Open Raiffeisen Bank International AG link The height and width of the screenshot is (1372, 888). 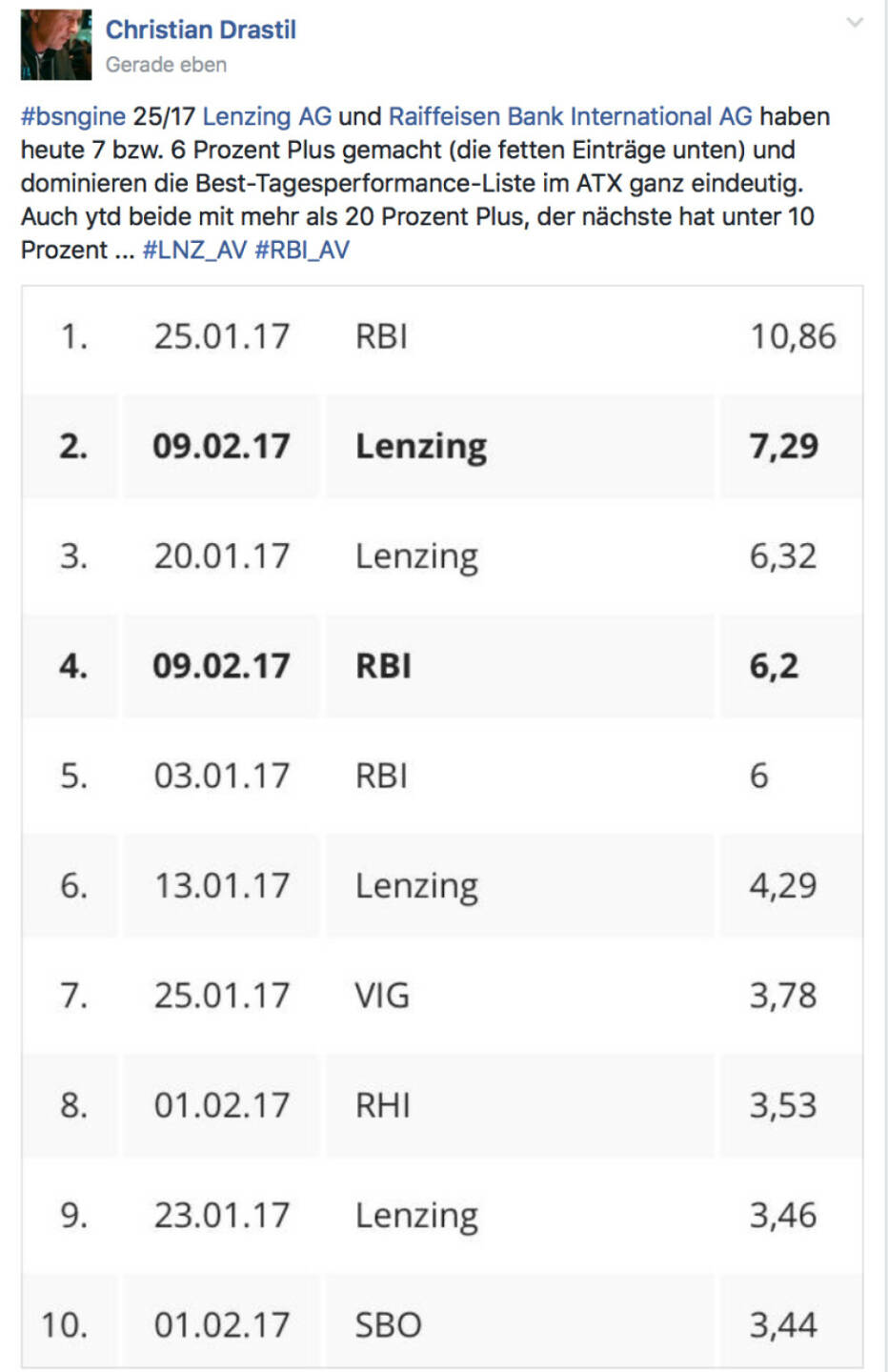[x=570, y=116]
